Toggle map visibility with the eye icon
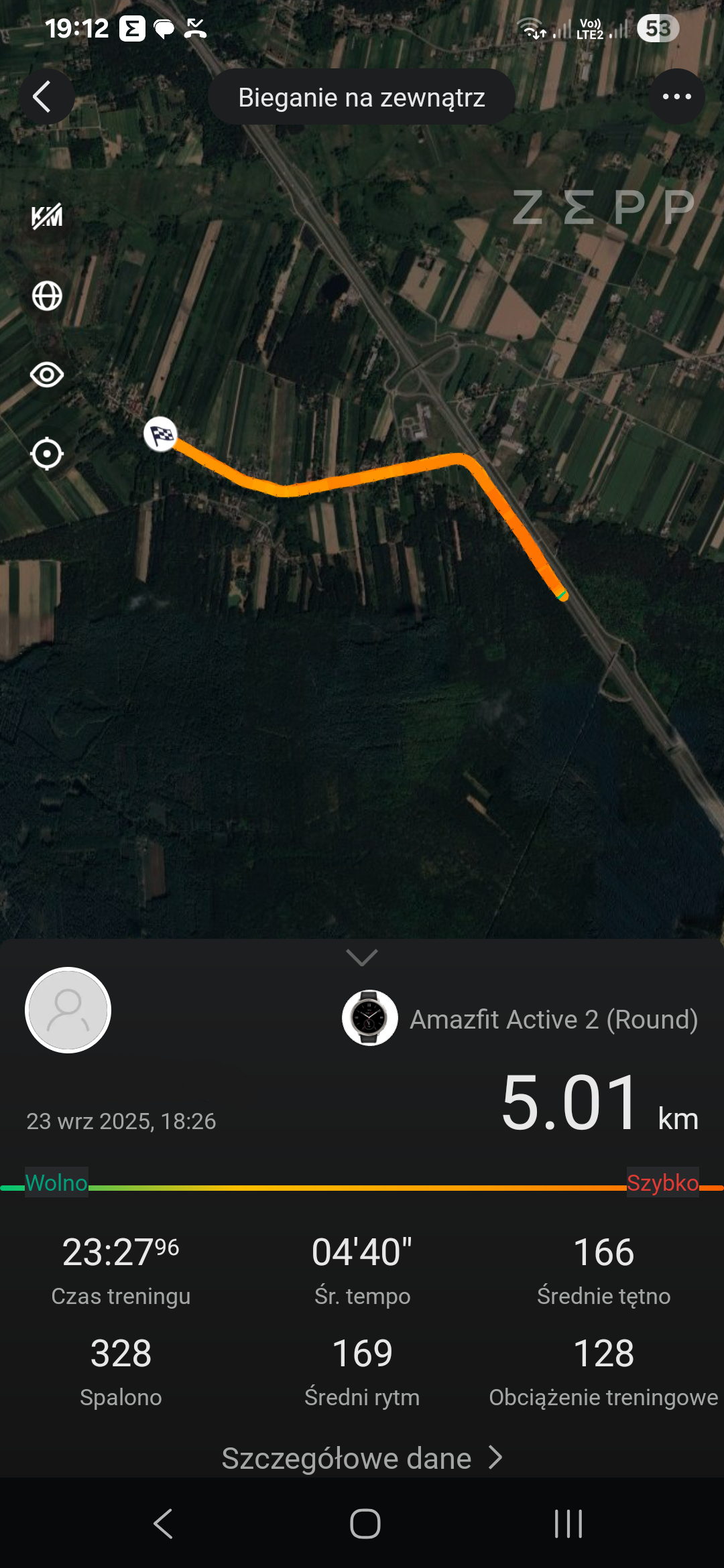The height and width of the screenshot is (1568, 724). pyautogui.click(x=47, y=375)
